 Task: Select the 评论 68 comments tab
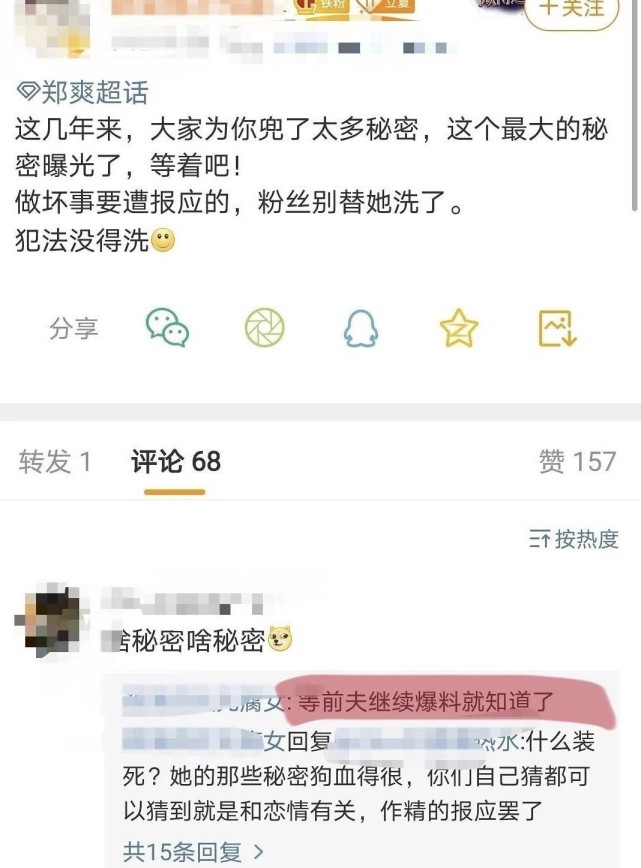(176, 461)
